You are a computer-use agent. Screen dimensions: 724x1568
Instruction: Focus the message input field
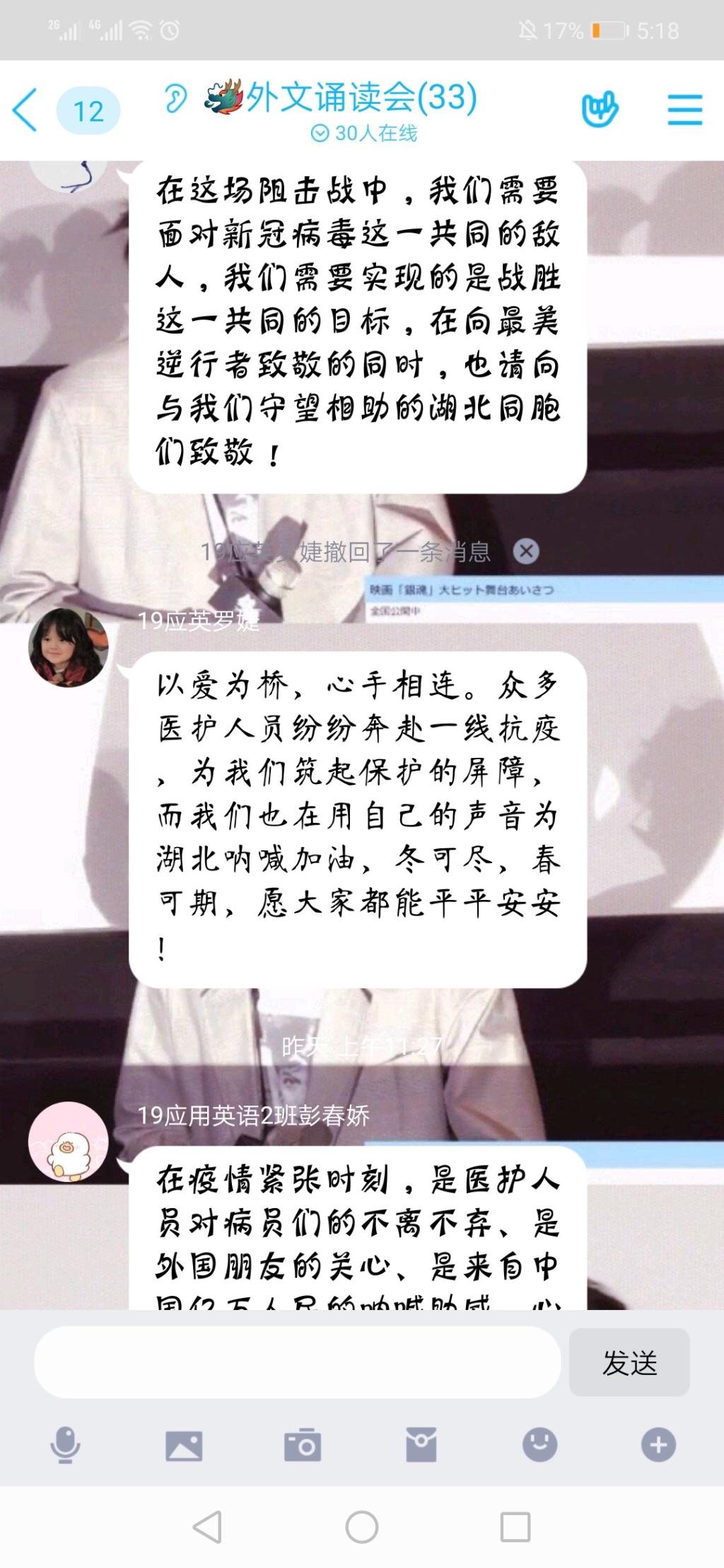click(297, 1362)
